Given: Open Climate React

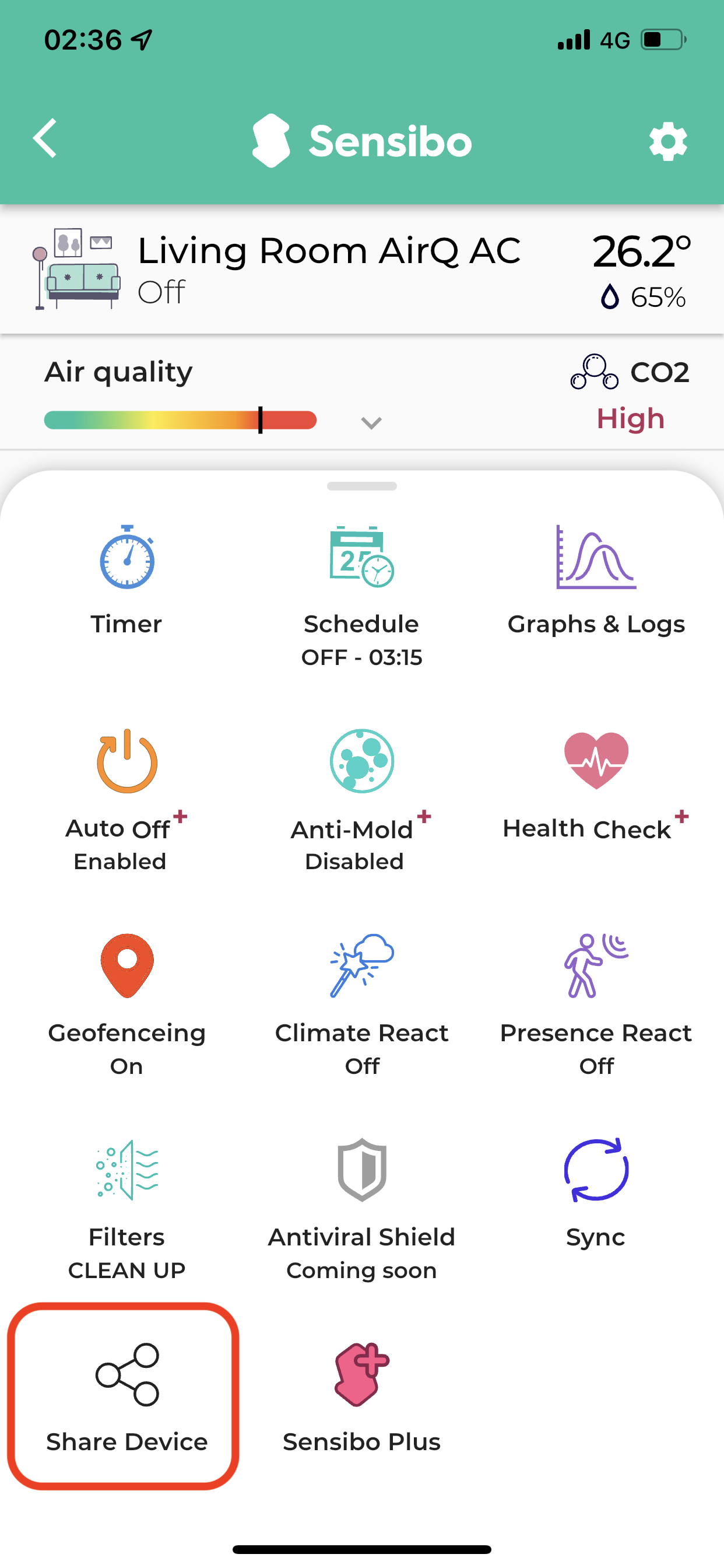Looking at the screenshot, I should (x=362, y=1006).
